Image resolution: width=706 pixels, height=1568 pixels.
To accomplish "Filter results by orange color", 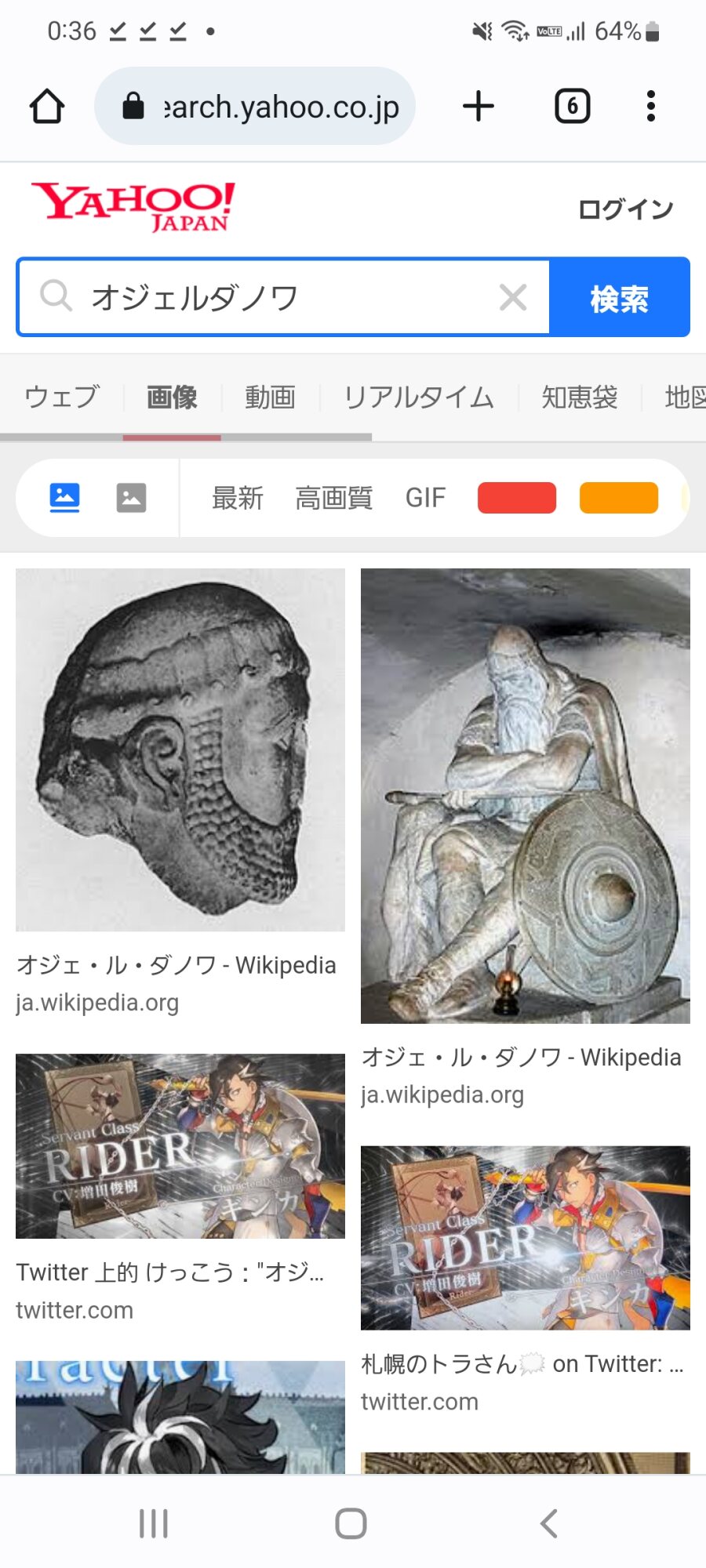I will 619,498.
